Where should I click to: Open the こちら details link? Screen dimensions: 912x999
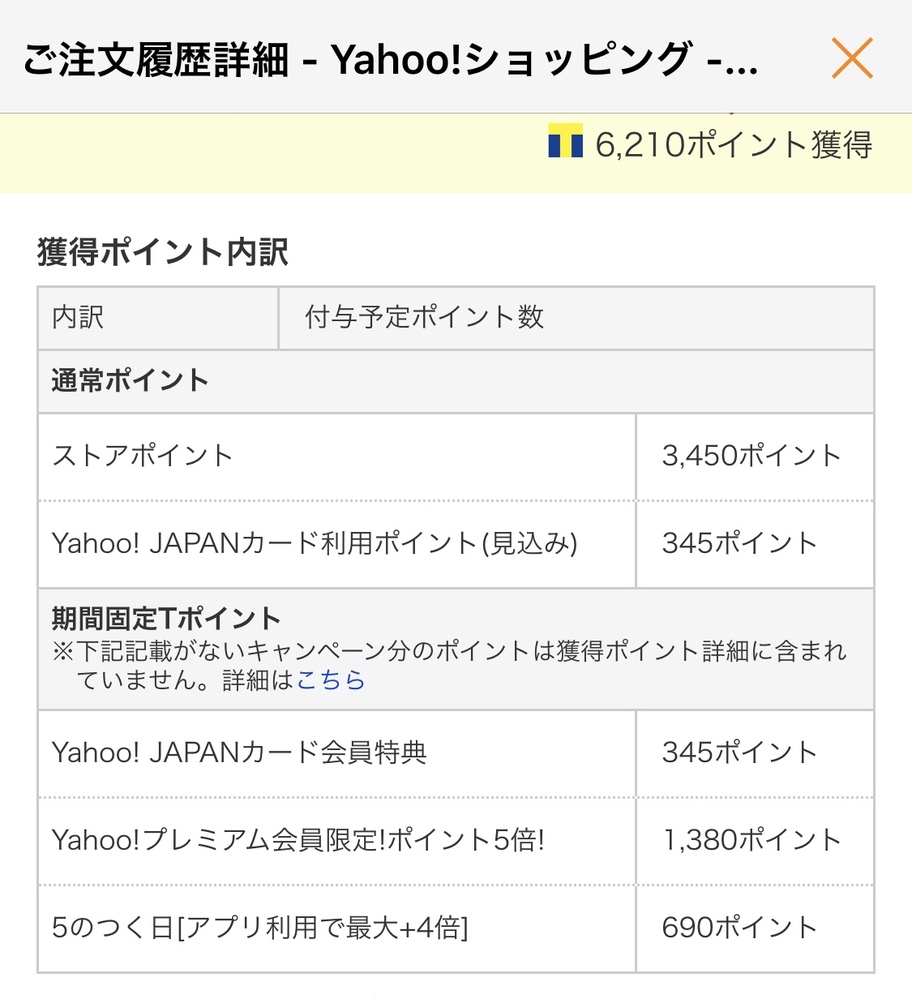(331, 681)
